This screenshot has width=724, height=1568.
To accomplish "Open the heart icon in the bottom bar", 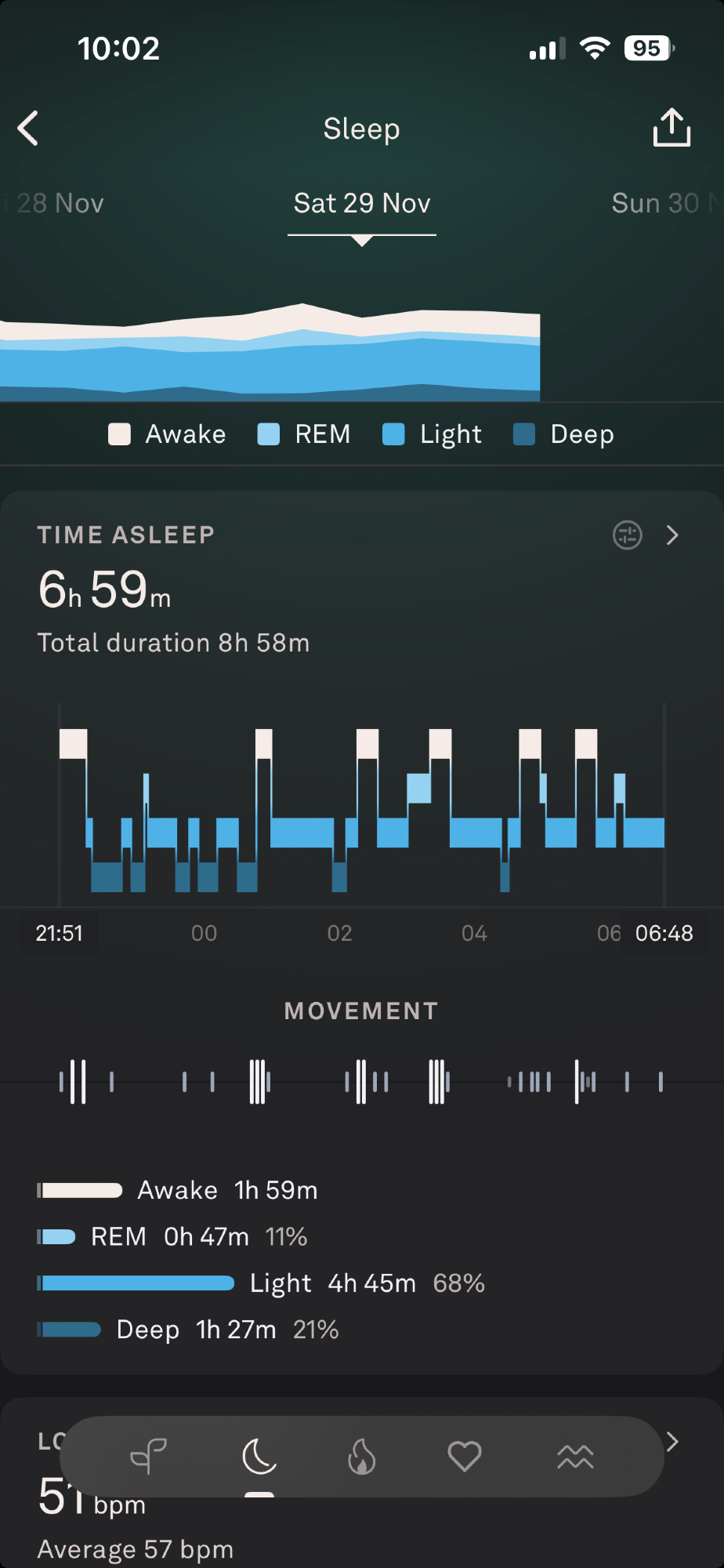I will point(464,1457).
